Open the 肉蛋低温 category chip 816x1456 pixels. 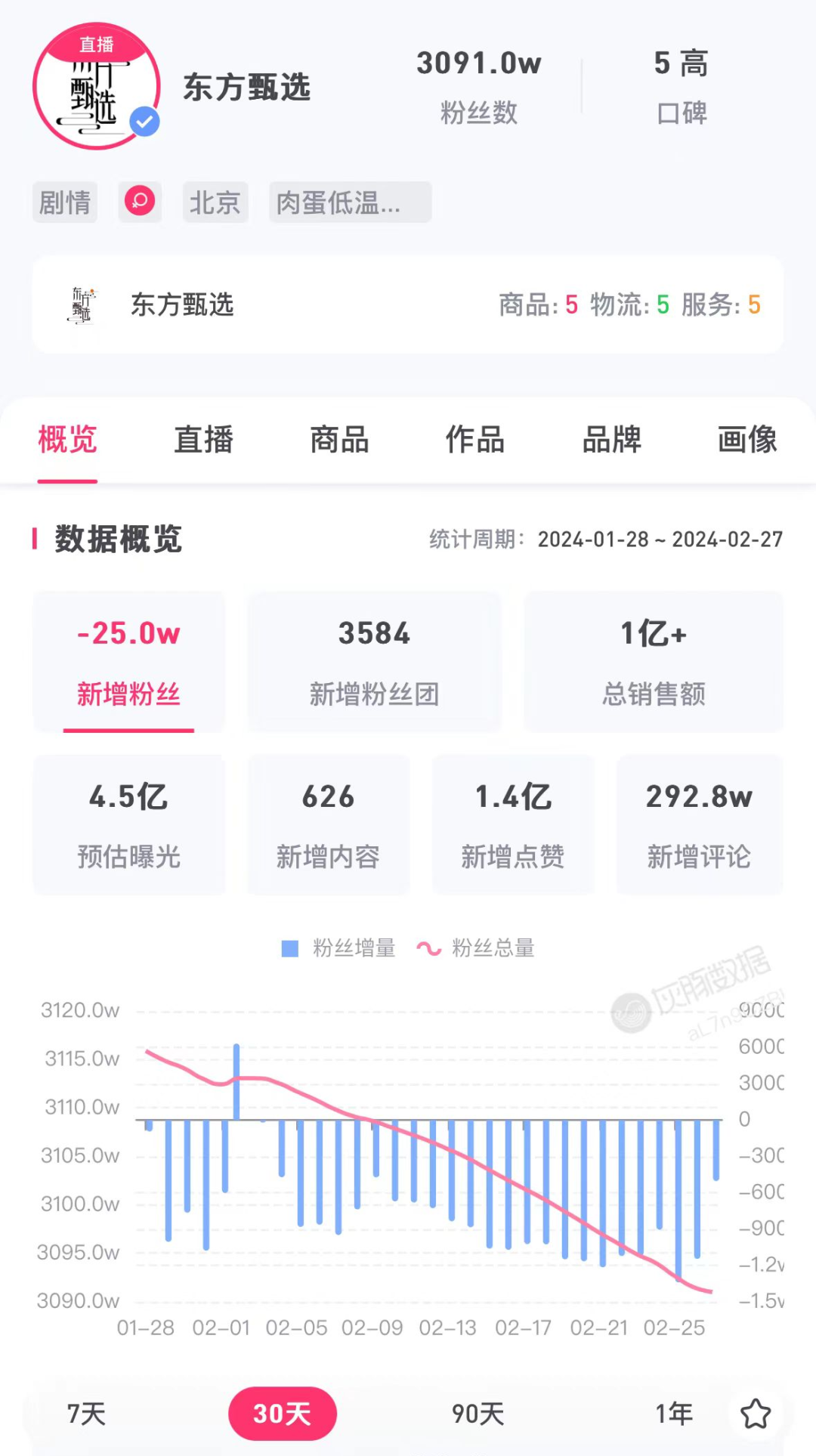(x=350, y=202)
